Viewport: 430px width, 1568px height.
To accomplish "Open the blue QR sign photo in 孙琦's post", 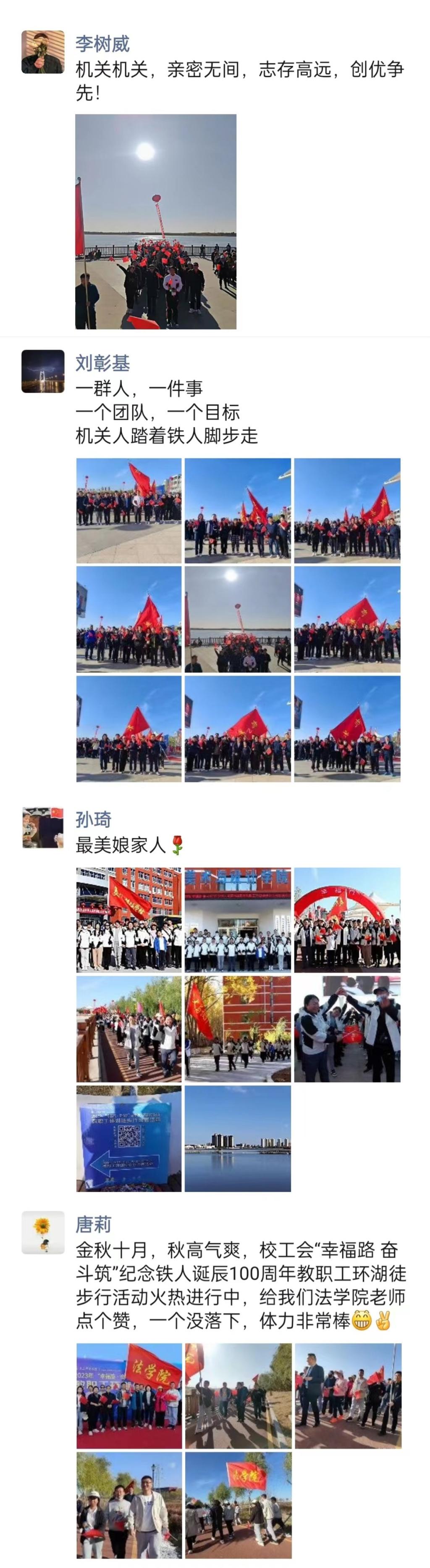I will tap(129, 1138).
